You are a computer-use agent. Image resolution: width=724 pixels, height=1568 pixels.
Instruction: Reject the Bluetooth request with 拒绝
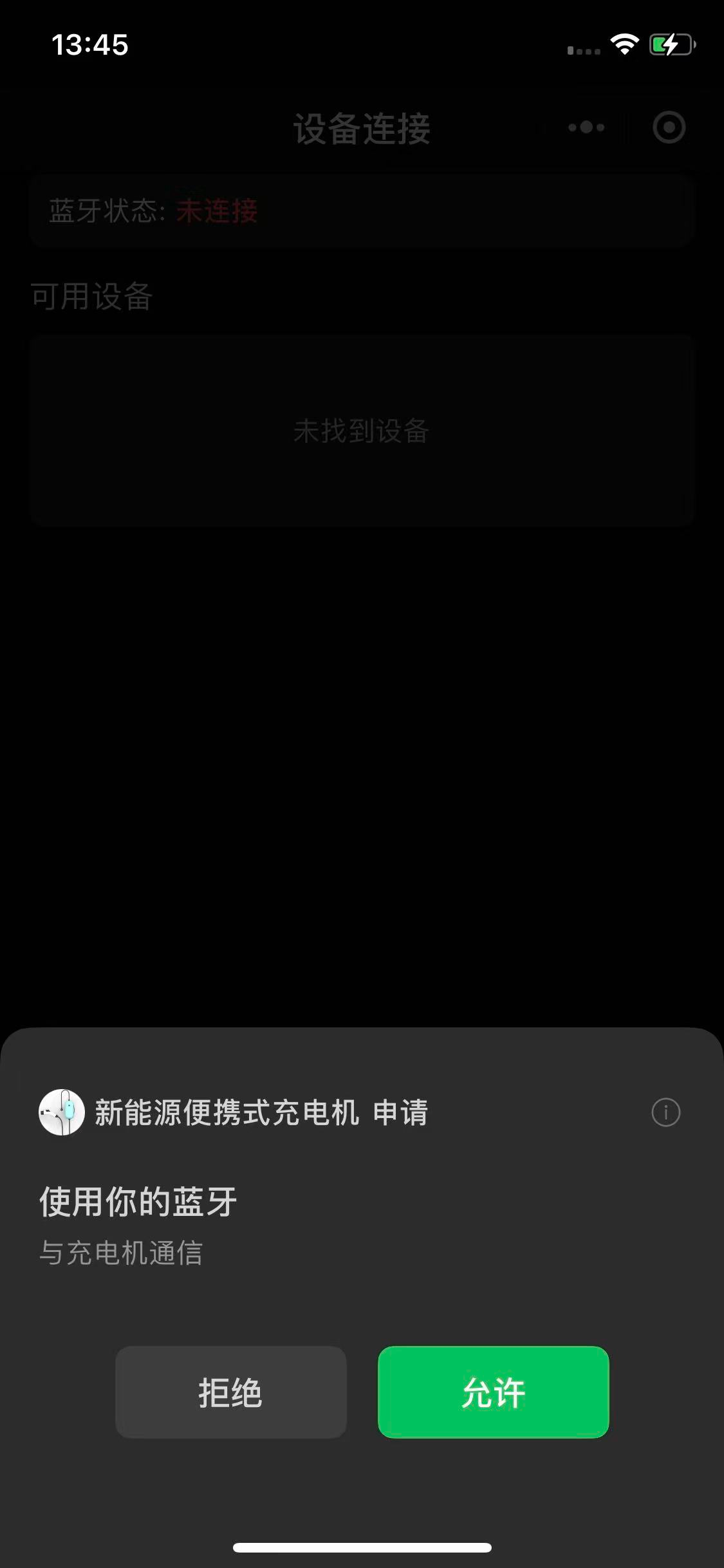click(230, 1392)
